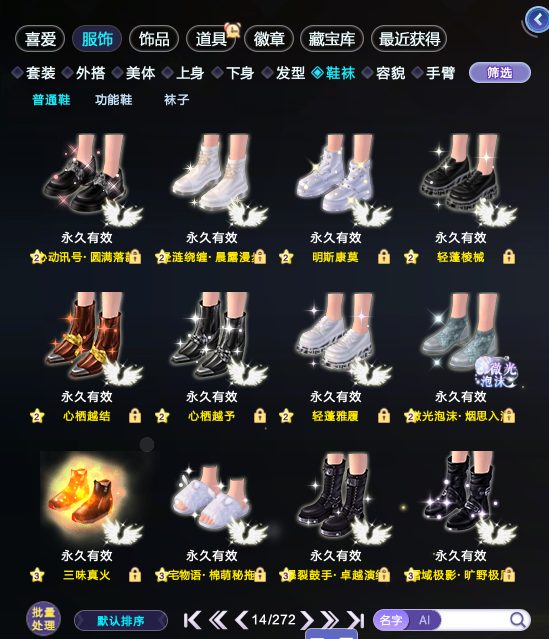Switch to the 道具 tab
This screenshot has height=639, width=549.
pos(211,39)
